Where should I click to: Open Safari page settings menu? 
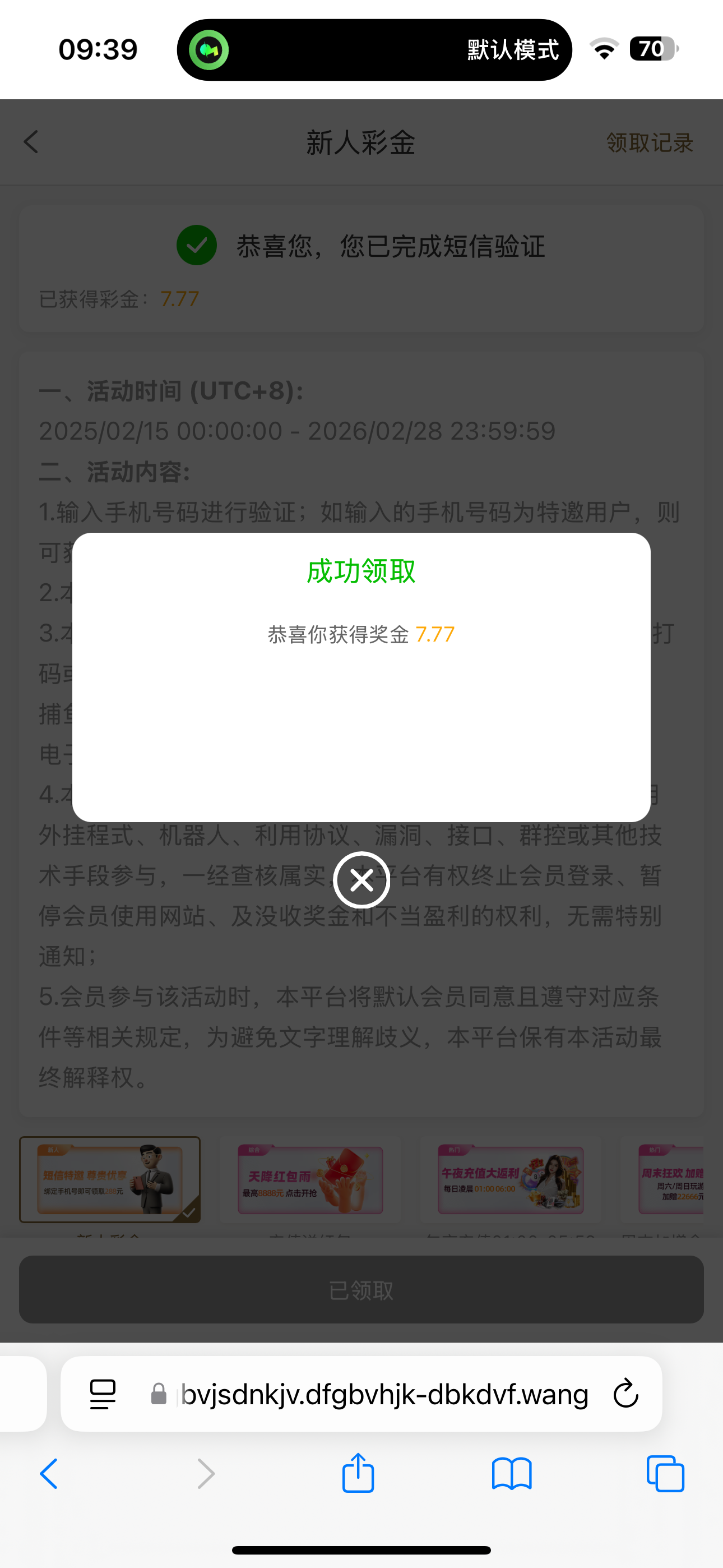(x=102, y=1393)
